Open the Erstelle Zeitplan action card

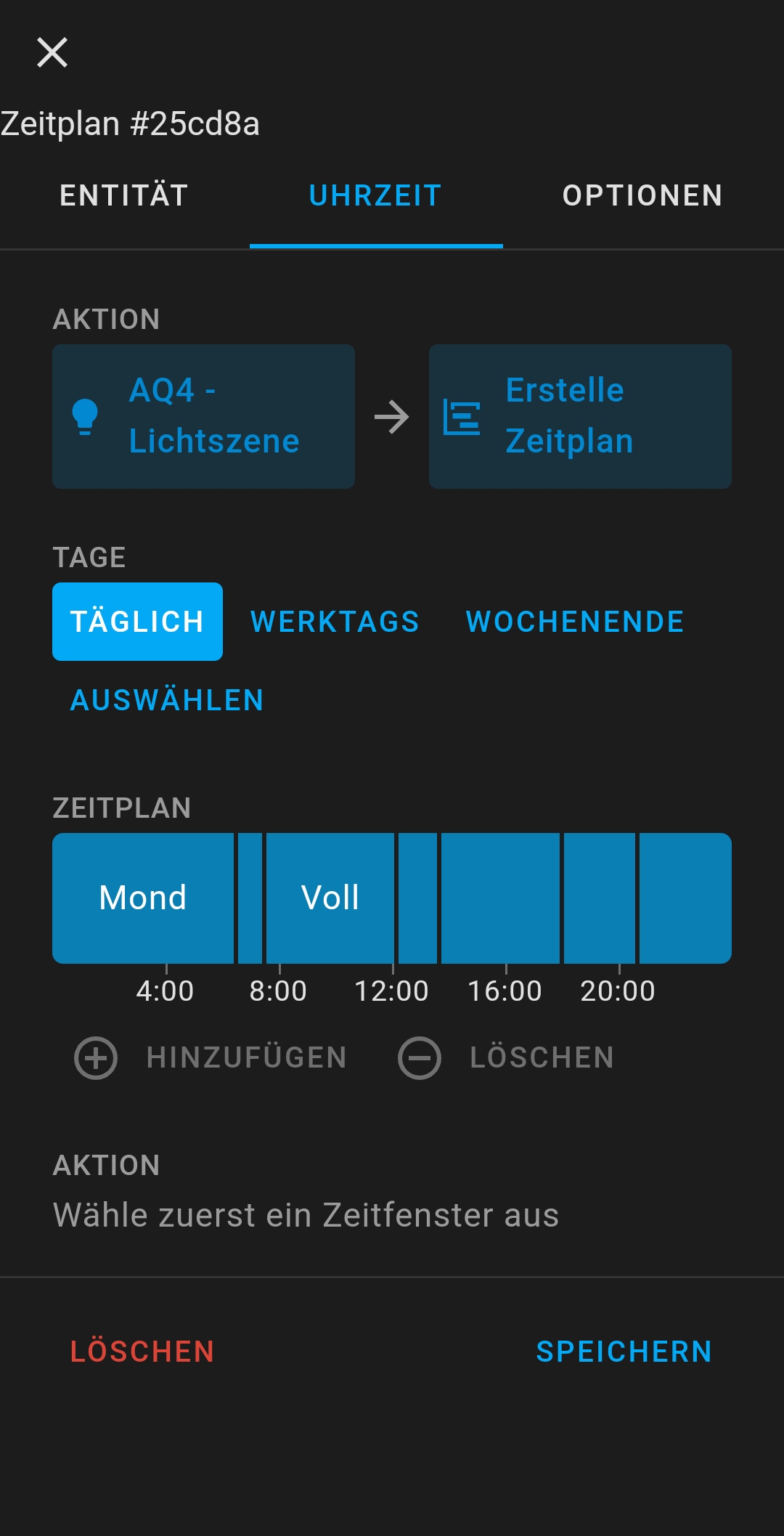[581, 415]
